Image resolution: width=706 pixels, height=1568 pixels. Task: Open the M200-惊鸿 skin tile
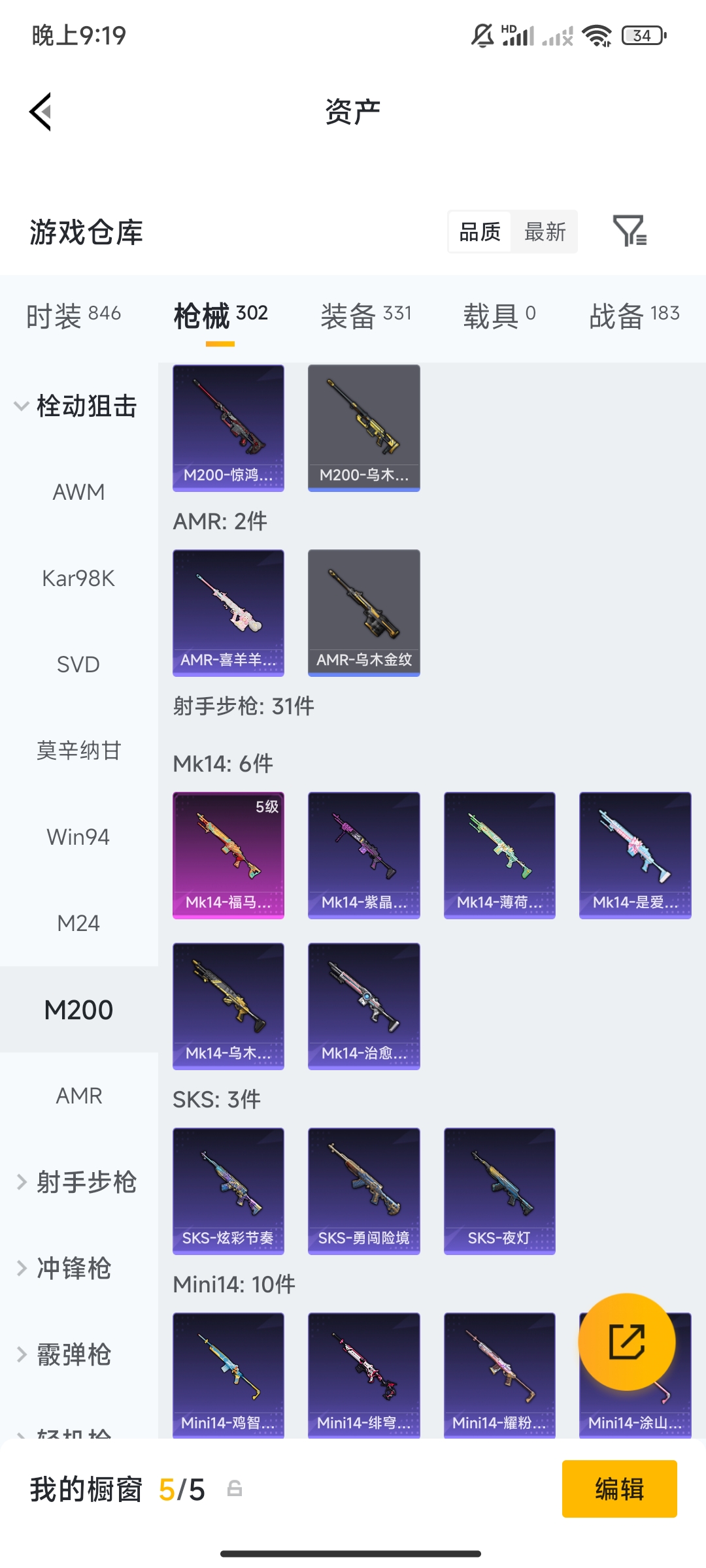pos(228,427)
